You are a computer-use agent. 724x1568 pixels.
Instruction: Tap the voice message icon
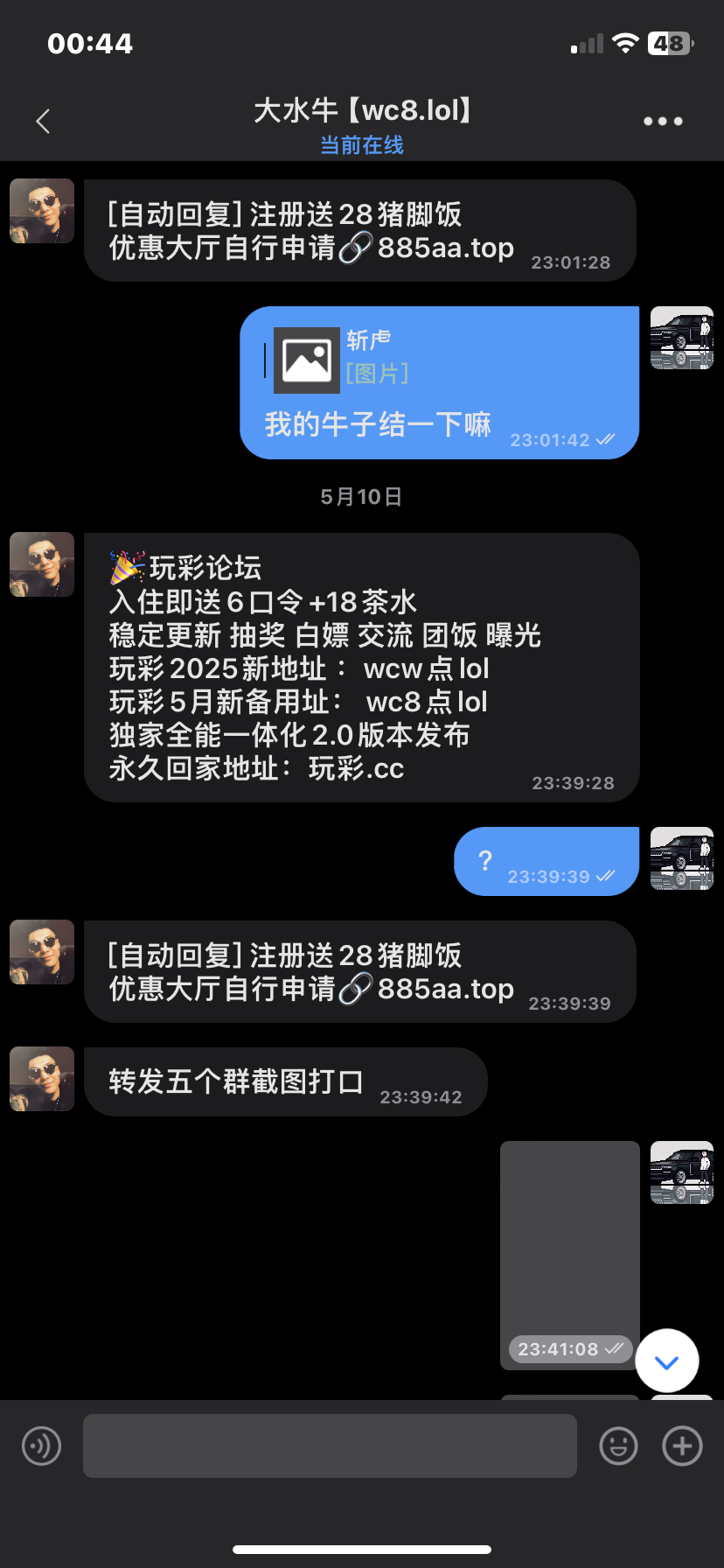[41, 1445]
